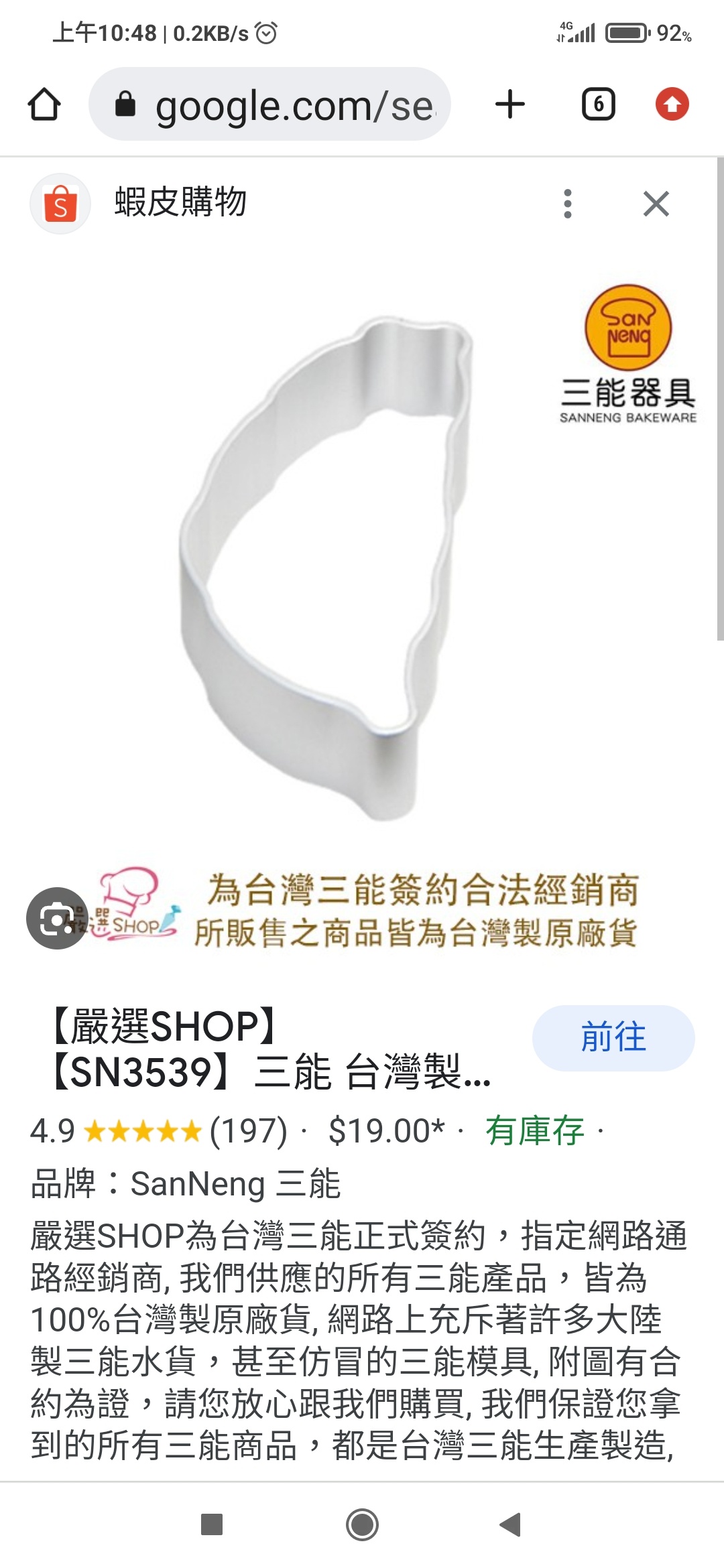The image size is (724, 1568).
Task: Go to the system home screen
Action: 362,1524
